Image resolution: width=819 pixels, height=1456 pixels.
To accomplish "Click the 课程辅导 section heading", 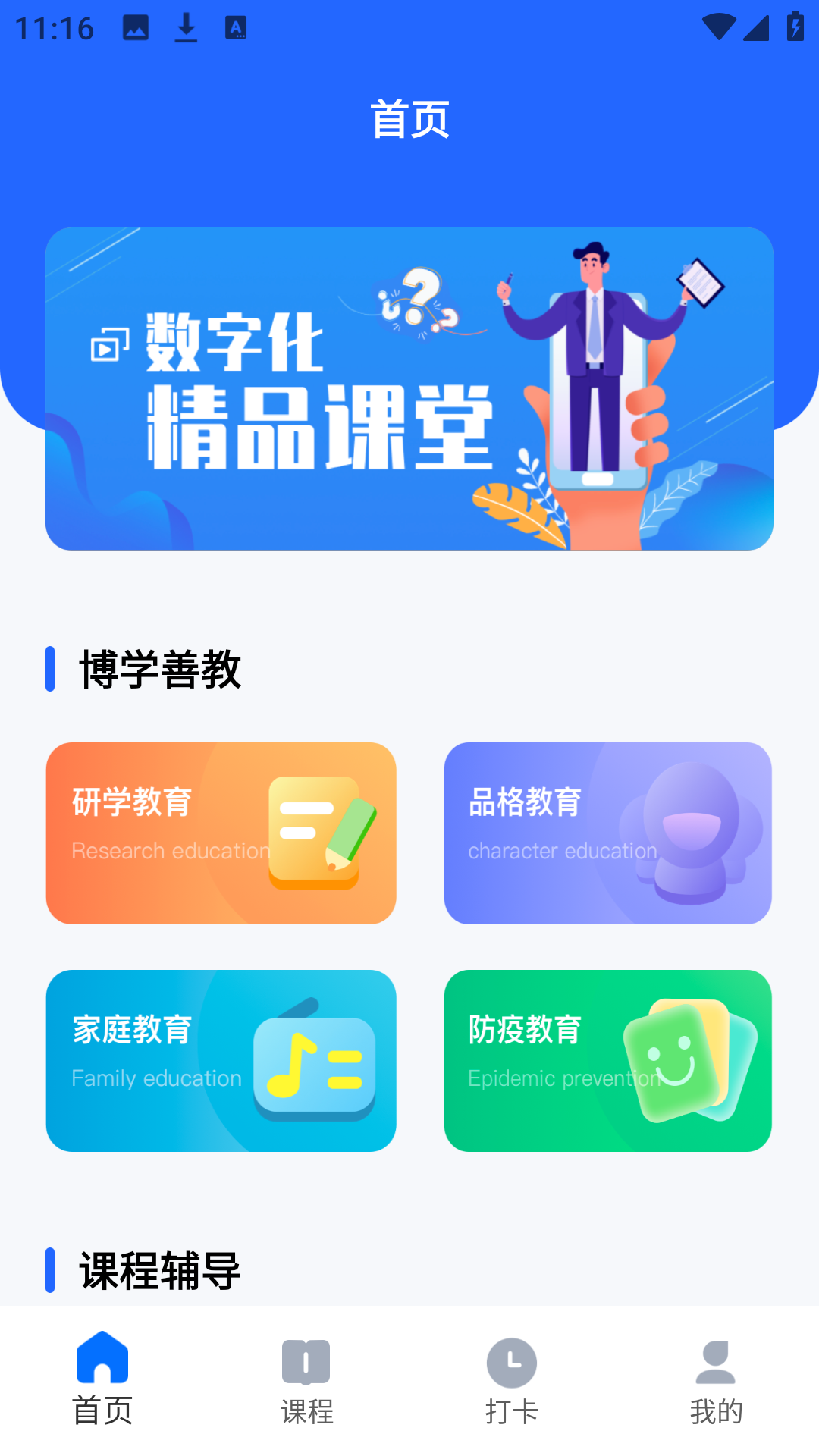I will pos(159,1269).
